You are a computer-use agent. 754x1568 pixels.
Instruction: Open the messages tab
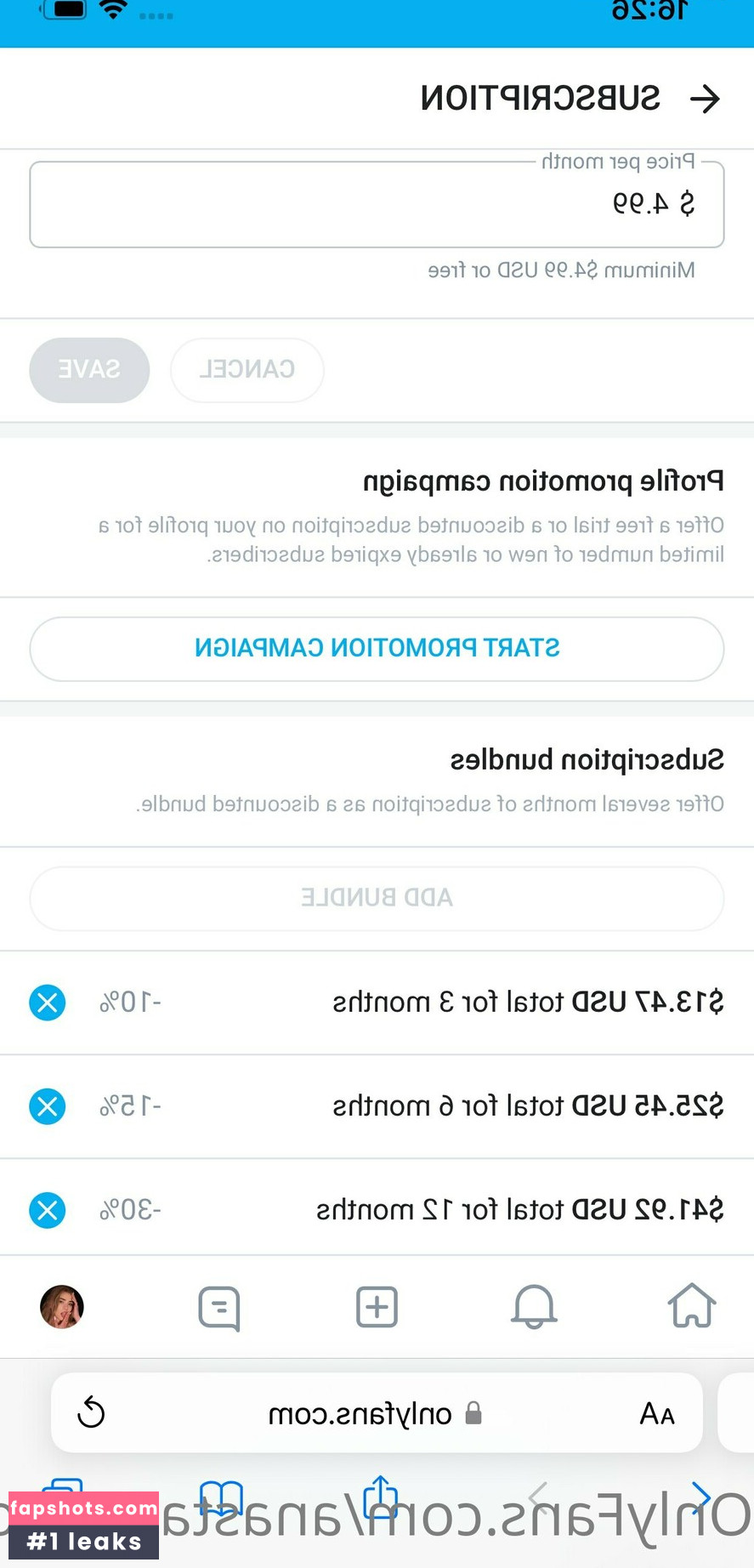[219, 1307]
